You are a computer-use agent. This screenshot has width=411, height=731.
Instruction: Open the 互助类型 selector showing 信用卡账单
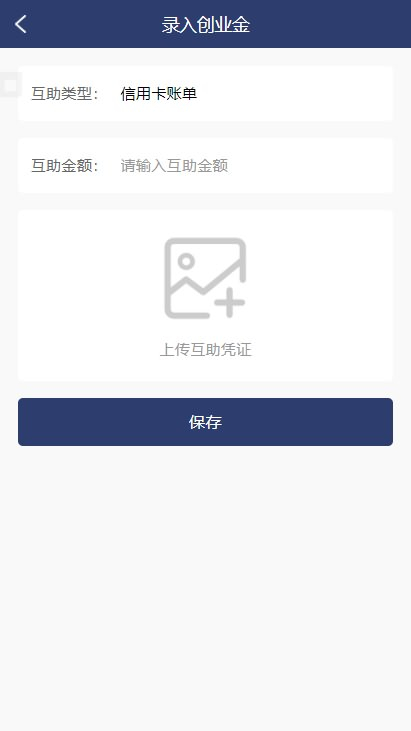(206, 94)
